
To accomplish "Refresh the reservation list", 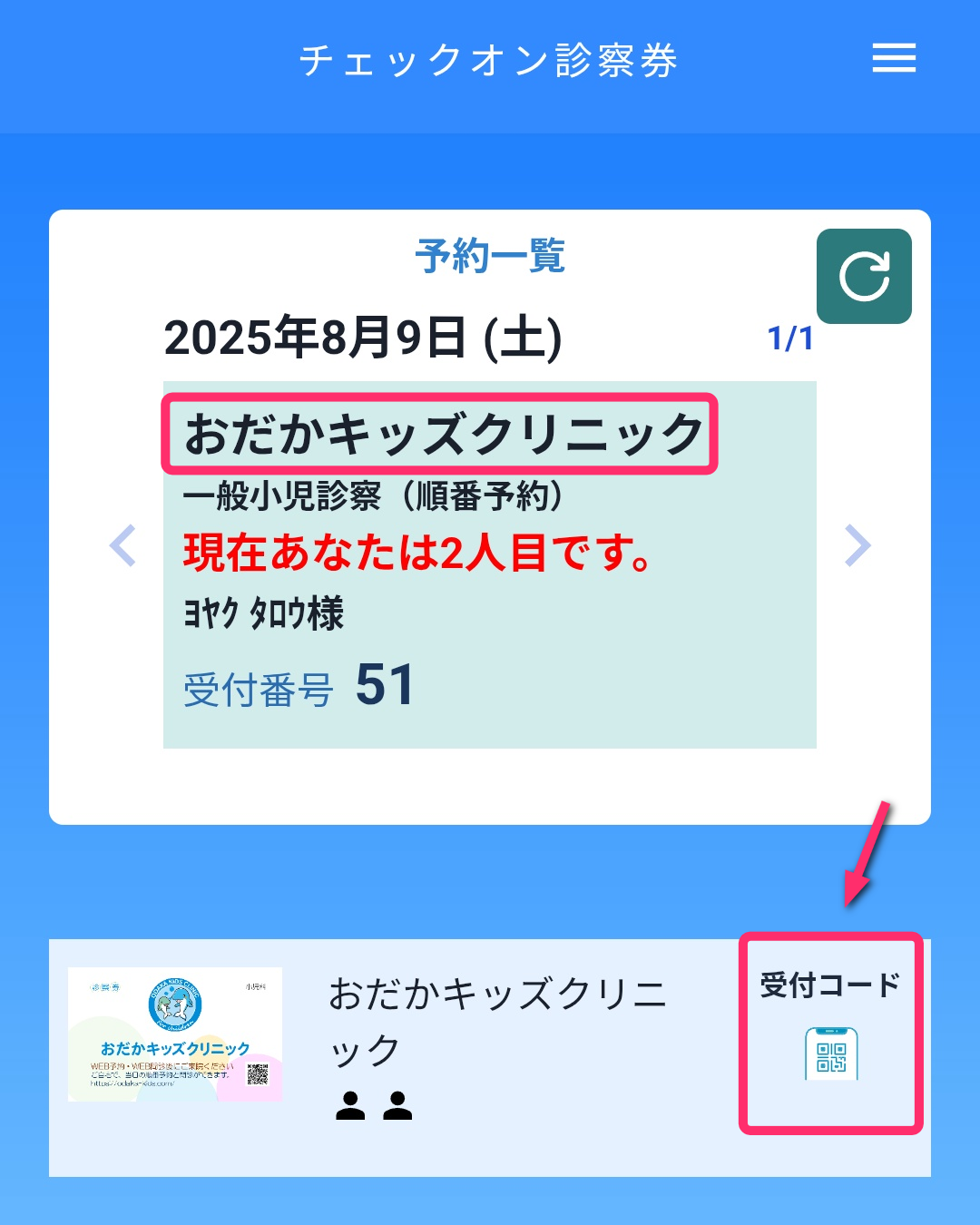I will click(864, 277).
